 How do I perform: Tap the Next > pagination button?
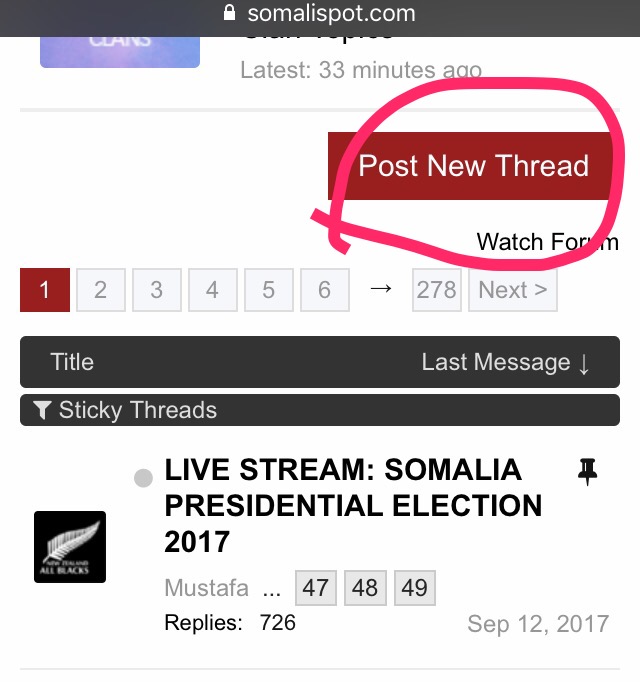[x=512, y=290]
